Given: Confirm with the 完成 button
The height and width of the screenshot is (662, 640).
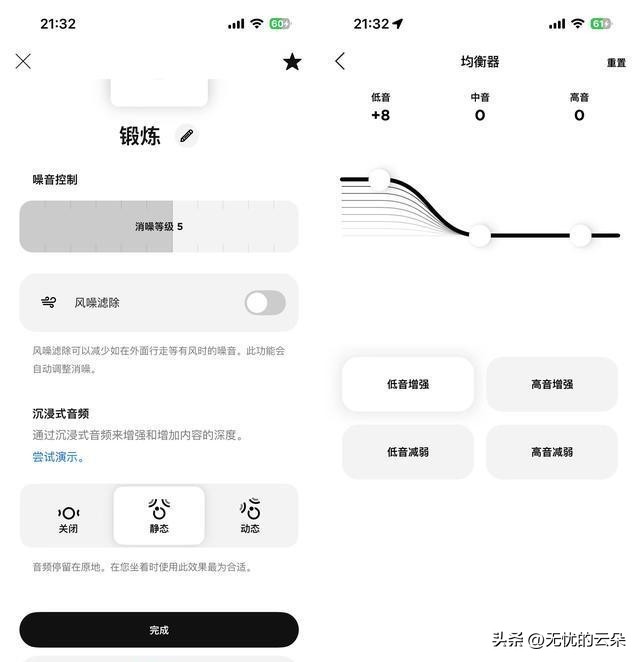Looking at the screenshot, I should click(159, 630).
